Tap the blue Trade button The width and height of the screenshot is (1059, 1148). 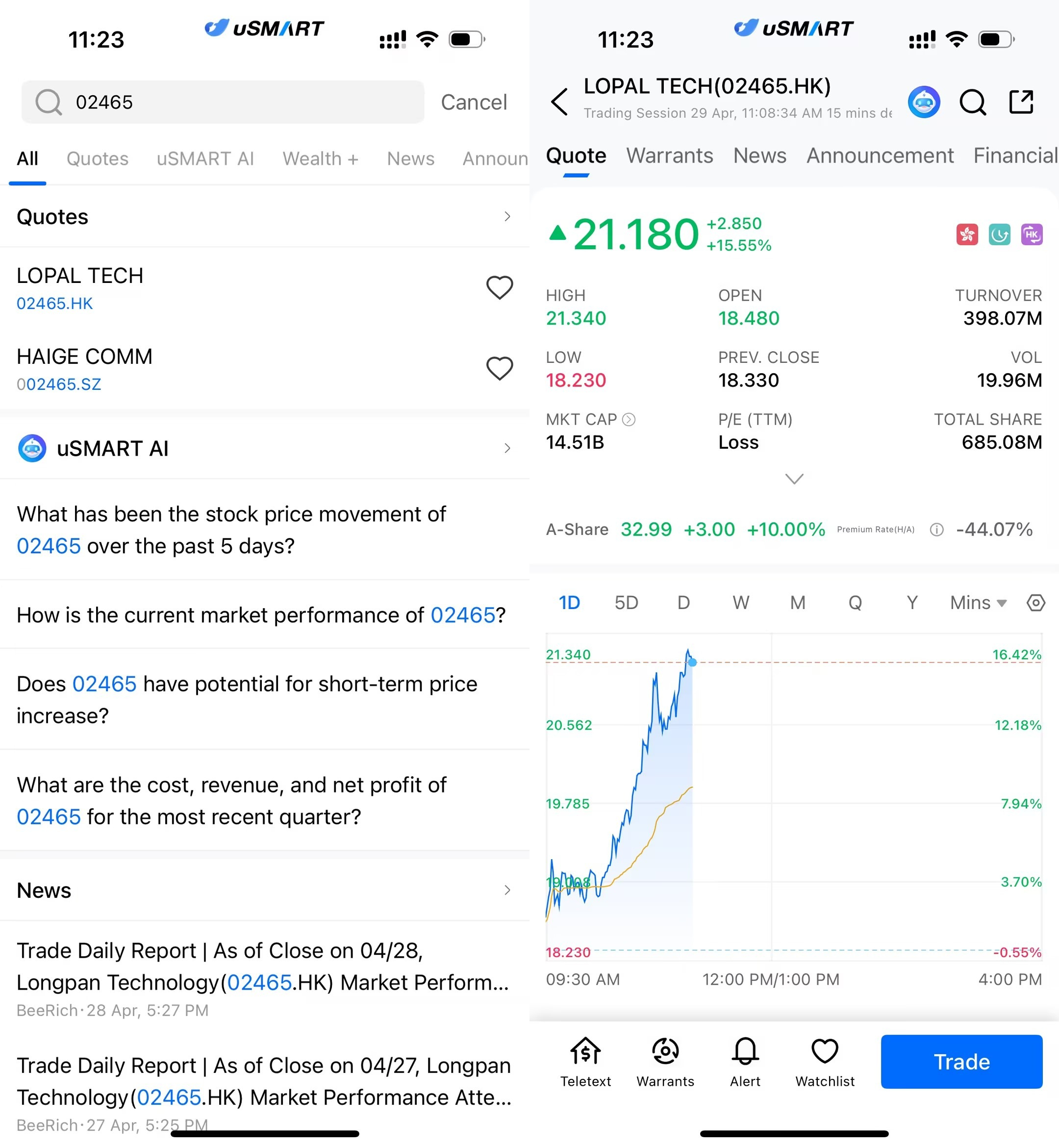coord(961,1062)
